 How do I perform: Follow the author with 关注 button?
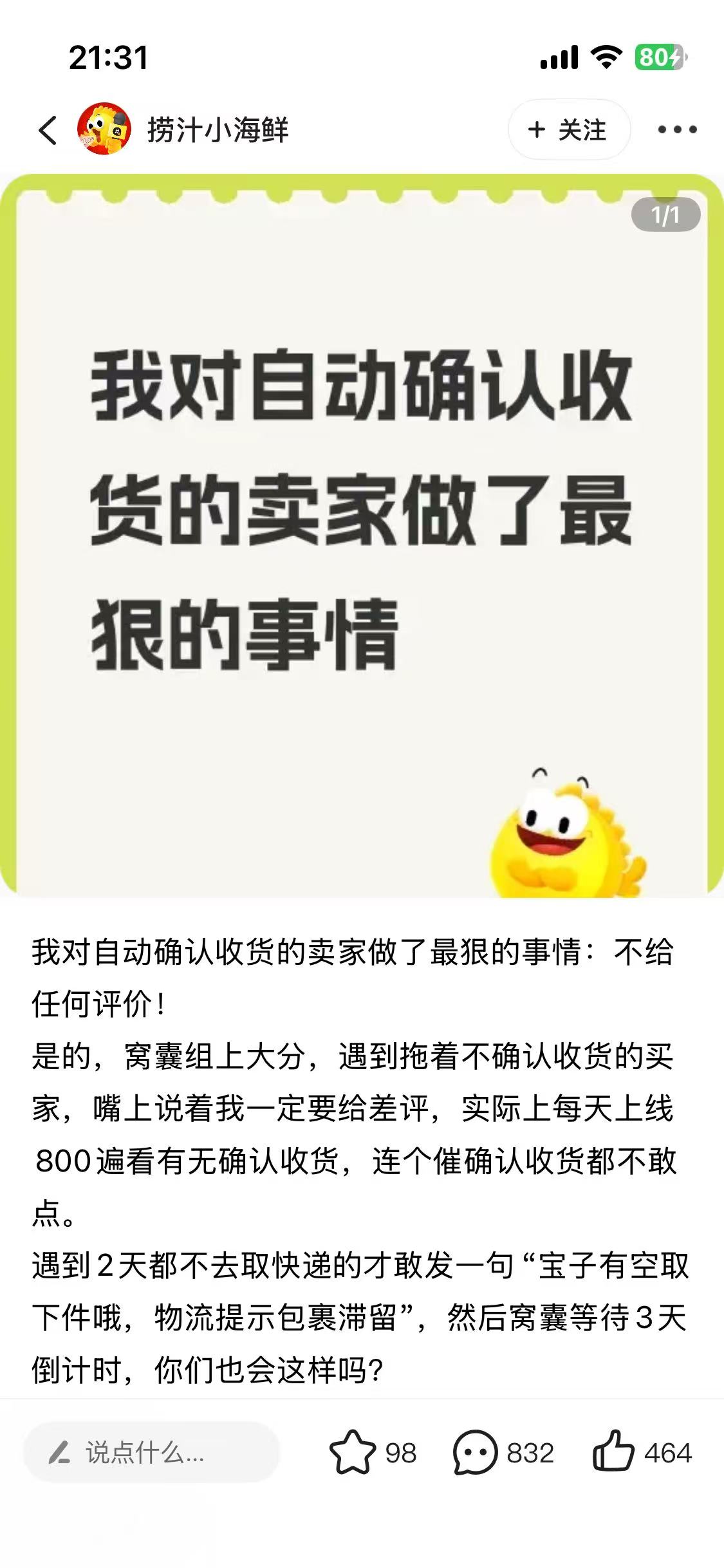click(x=568, y=130)
